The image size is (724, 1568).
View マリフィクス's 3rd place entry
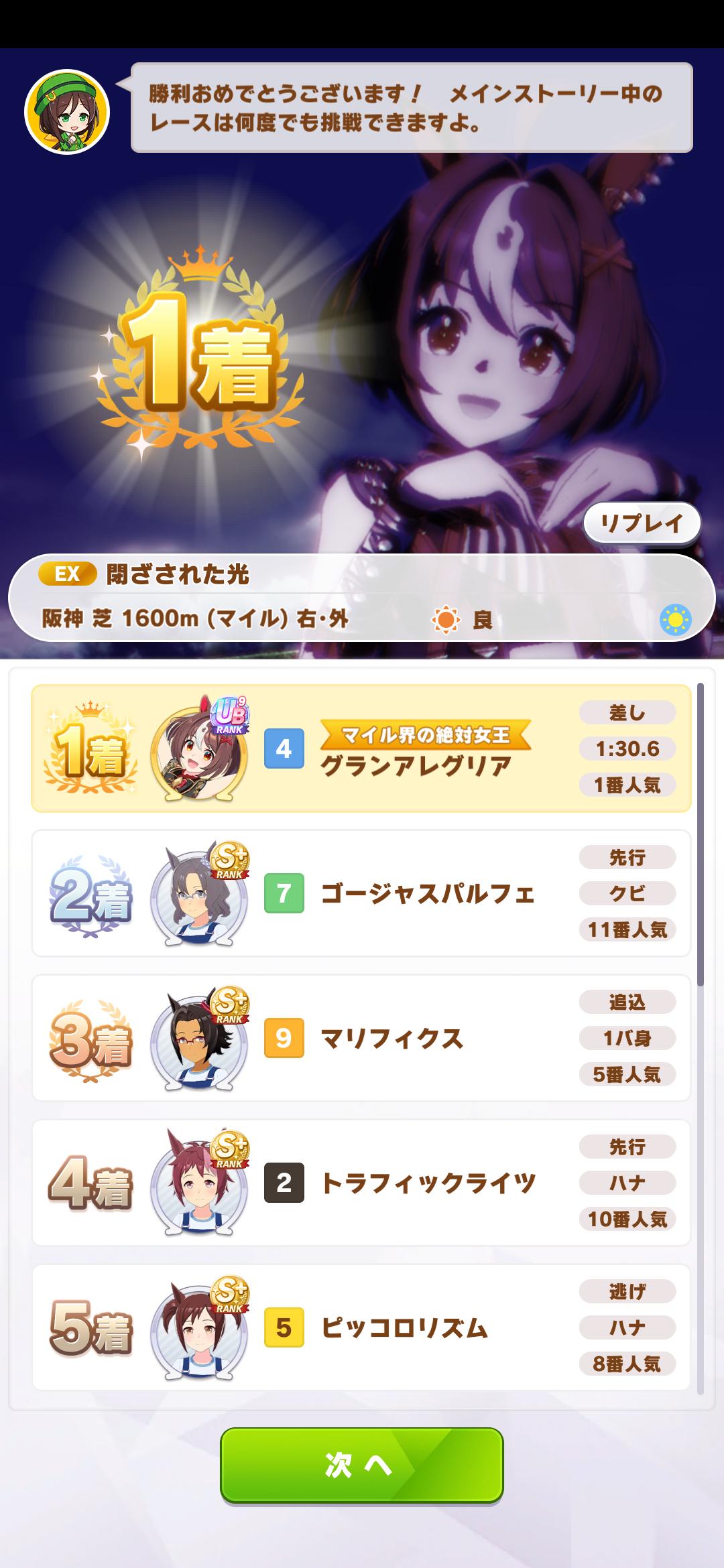click(361, 1038)
